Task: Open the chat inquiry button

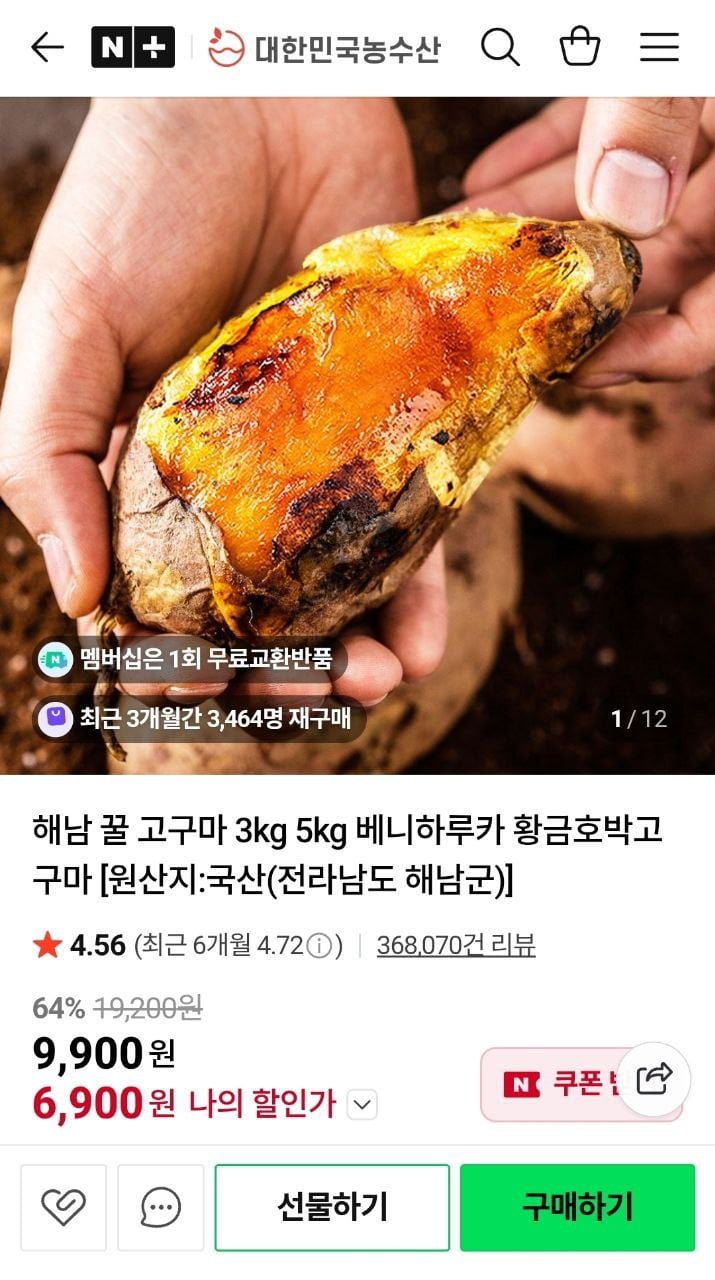Action: point(160,1207)
